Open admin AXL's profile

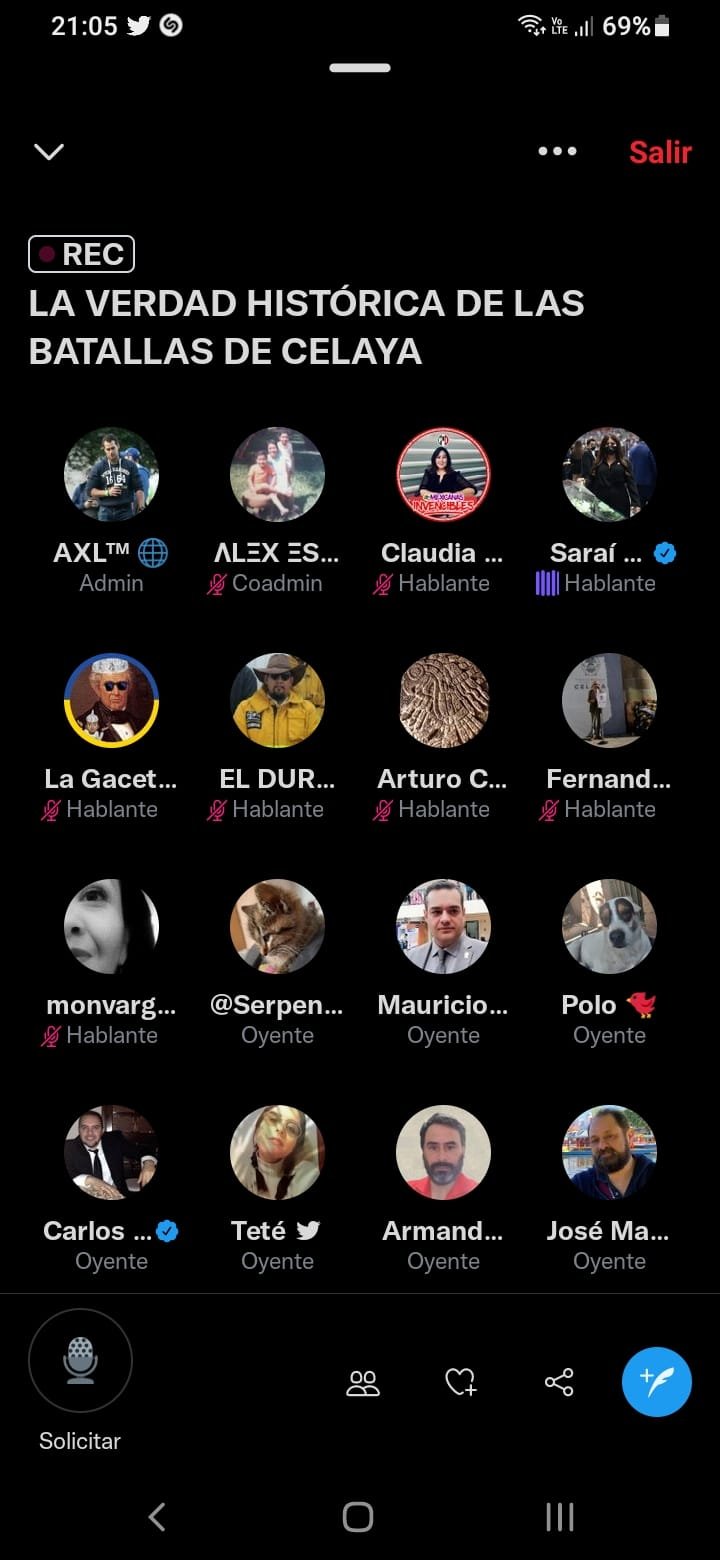111,475
